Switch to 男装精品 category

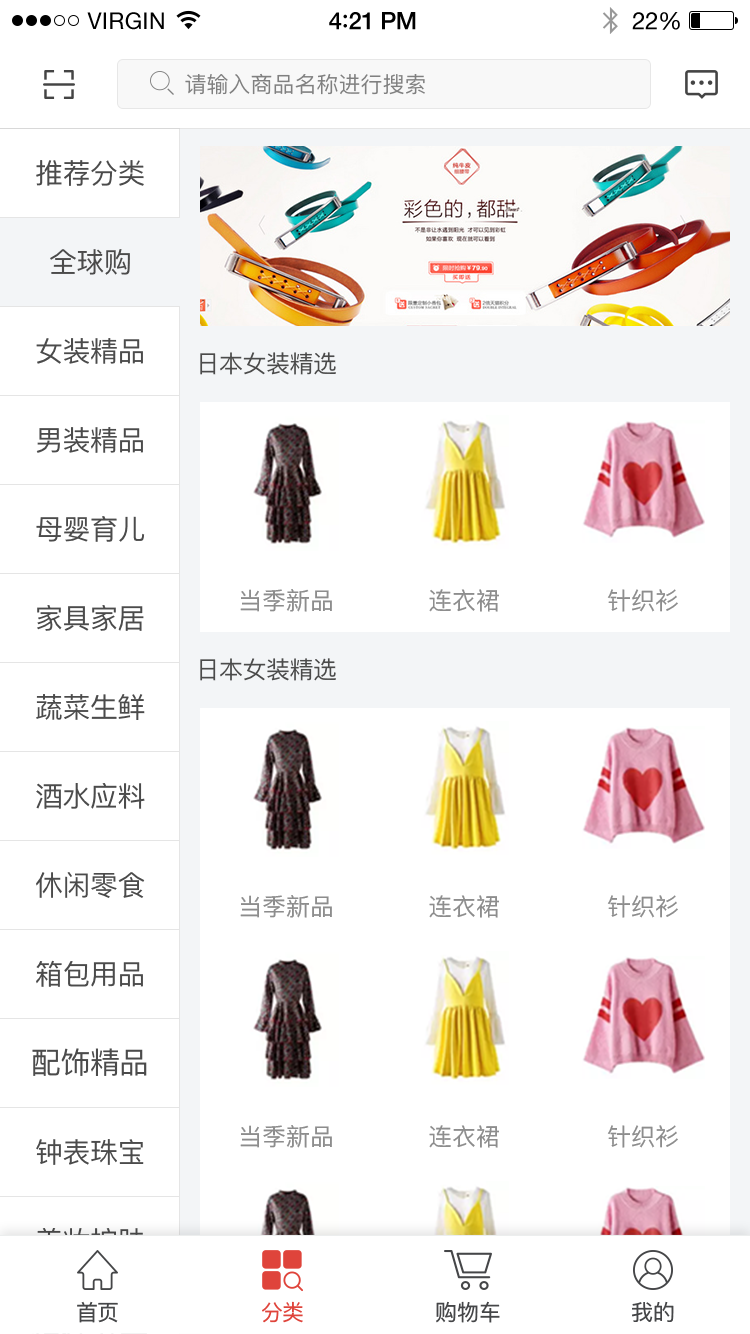click(x=90, y=440)
